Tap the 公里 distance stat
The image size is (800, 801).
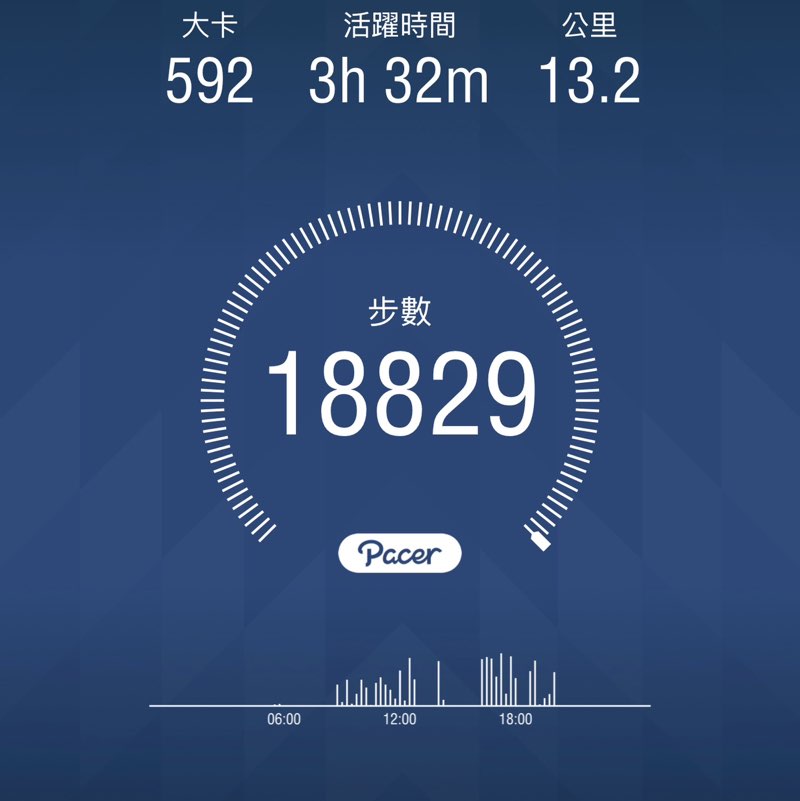tap(592, 27)
